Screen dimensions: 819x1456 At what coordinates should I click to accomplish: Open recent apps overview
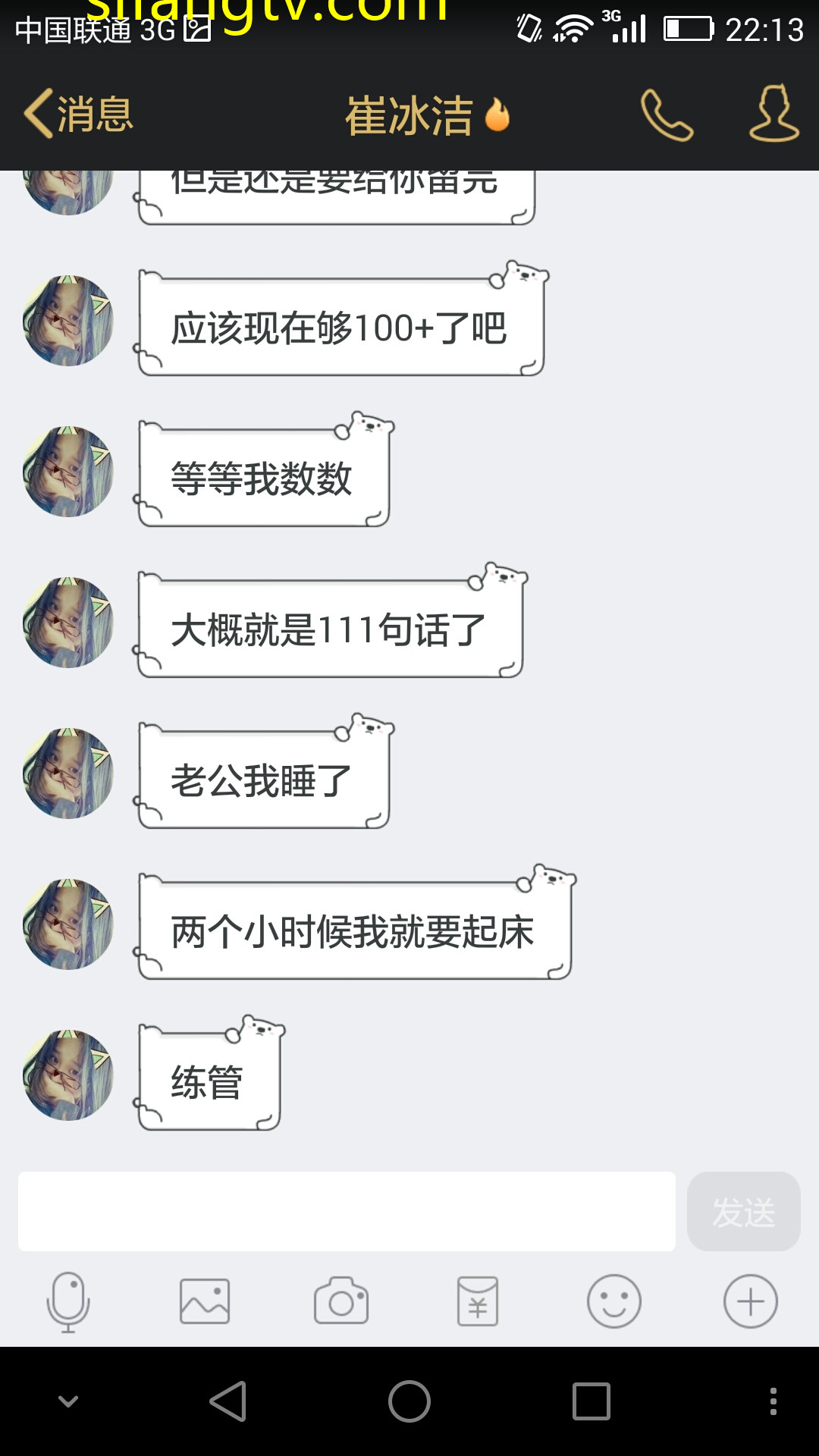tap(591, 1401)
